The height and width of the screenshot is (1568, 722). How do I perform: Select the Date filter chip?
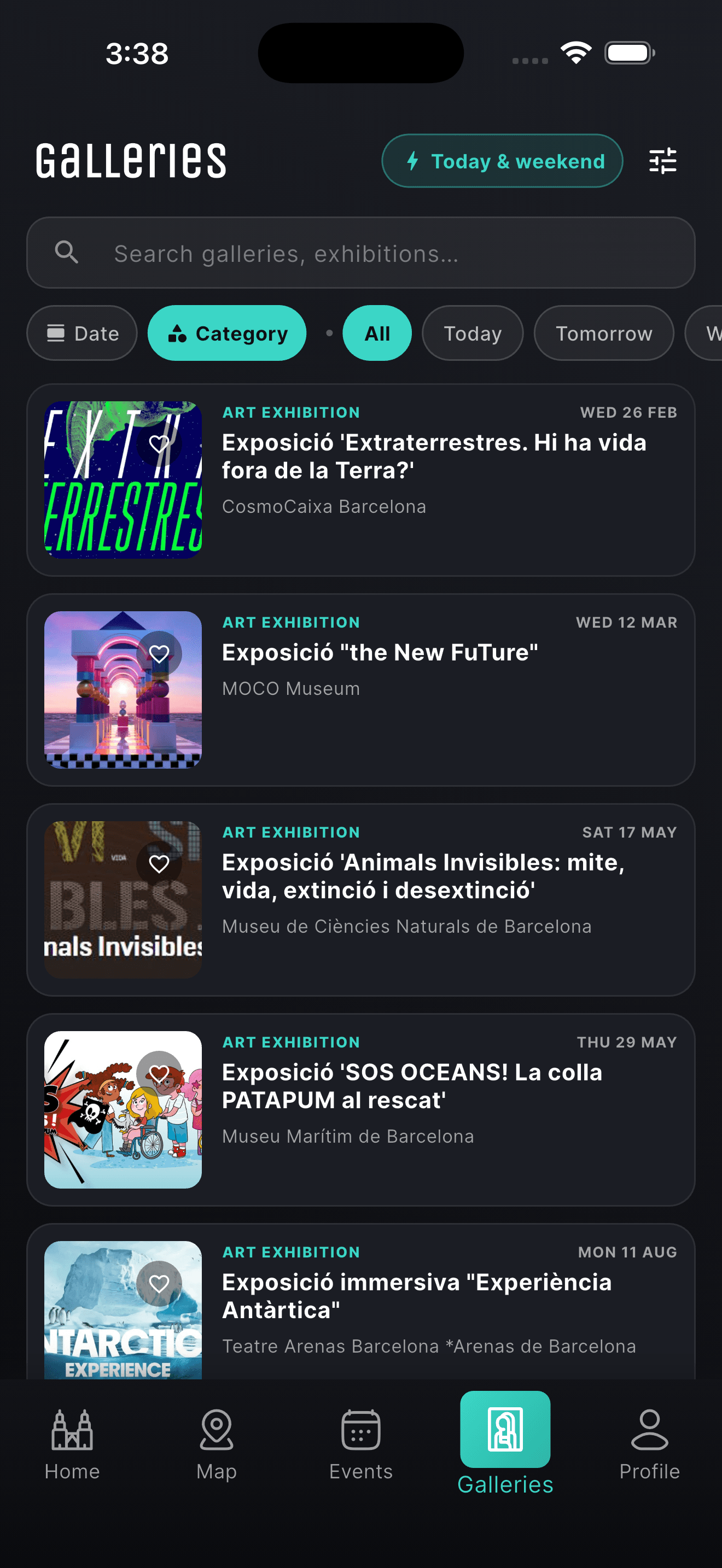(x=82, y=333)
